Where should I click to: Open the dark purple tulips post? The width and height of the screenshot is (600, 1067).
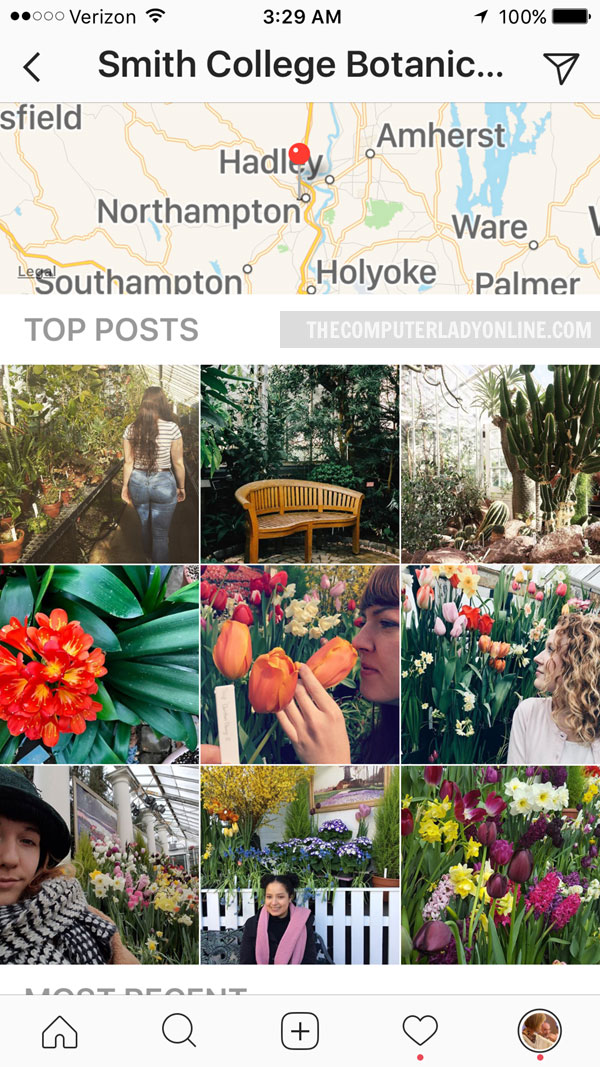coord(501,865)
